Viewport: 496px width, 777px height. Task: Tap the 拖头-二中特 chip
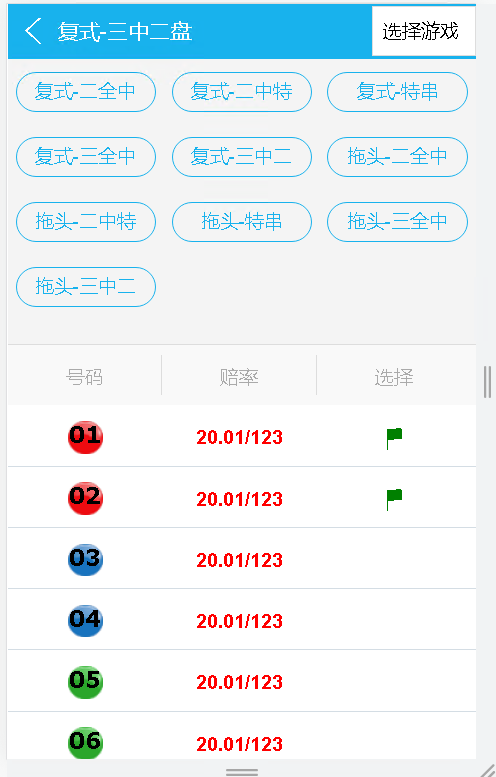86,222
